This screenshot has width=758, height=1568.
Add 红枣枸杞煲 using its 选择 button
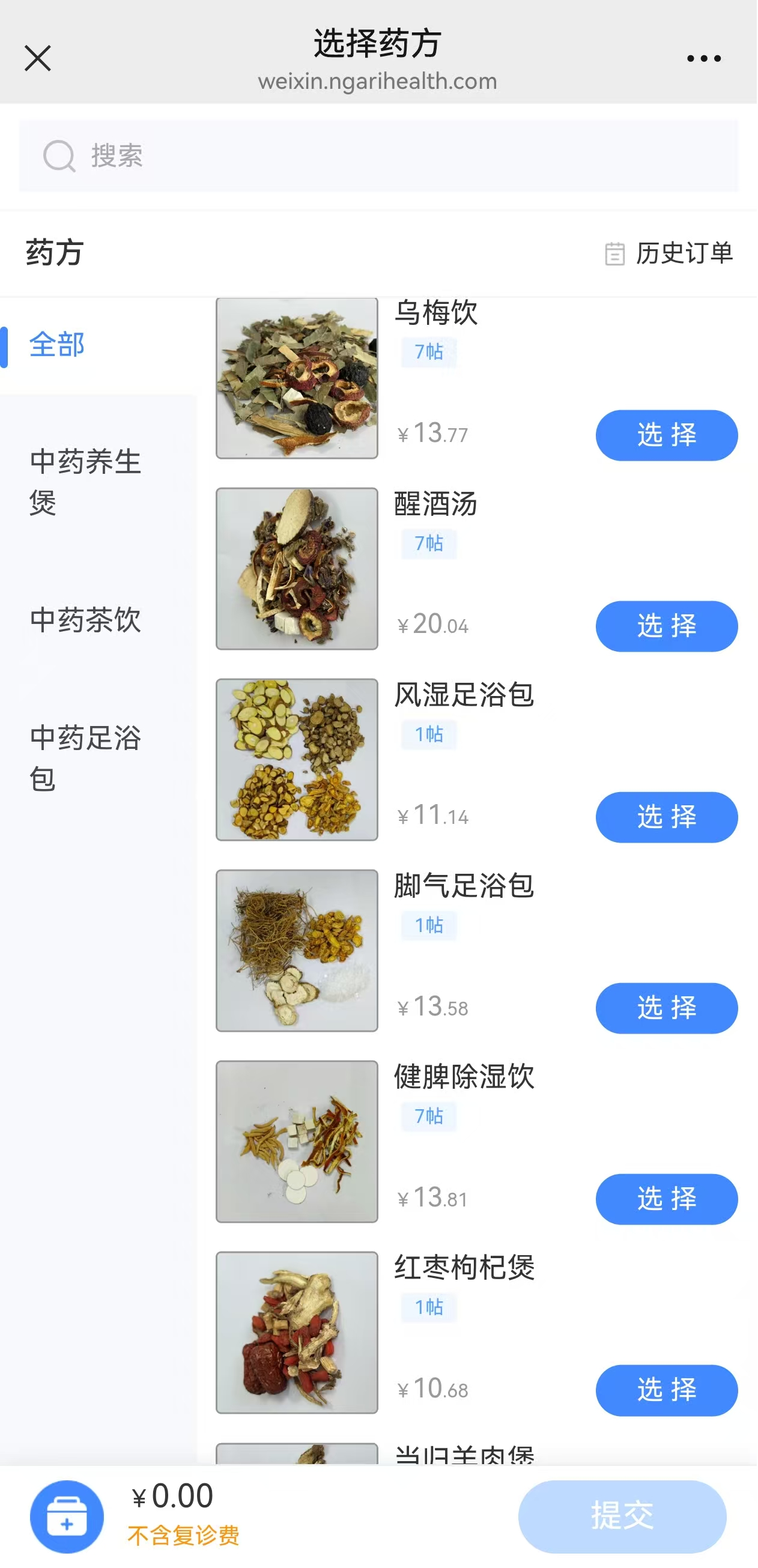[666, 1390]
